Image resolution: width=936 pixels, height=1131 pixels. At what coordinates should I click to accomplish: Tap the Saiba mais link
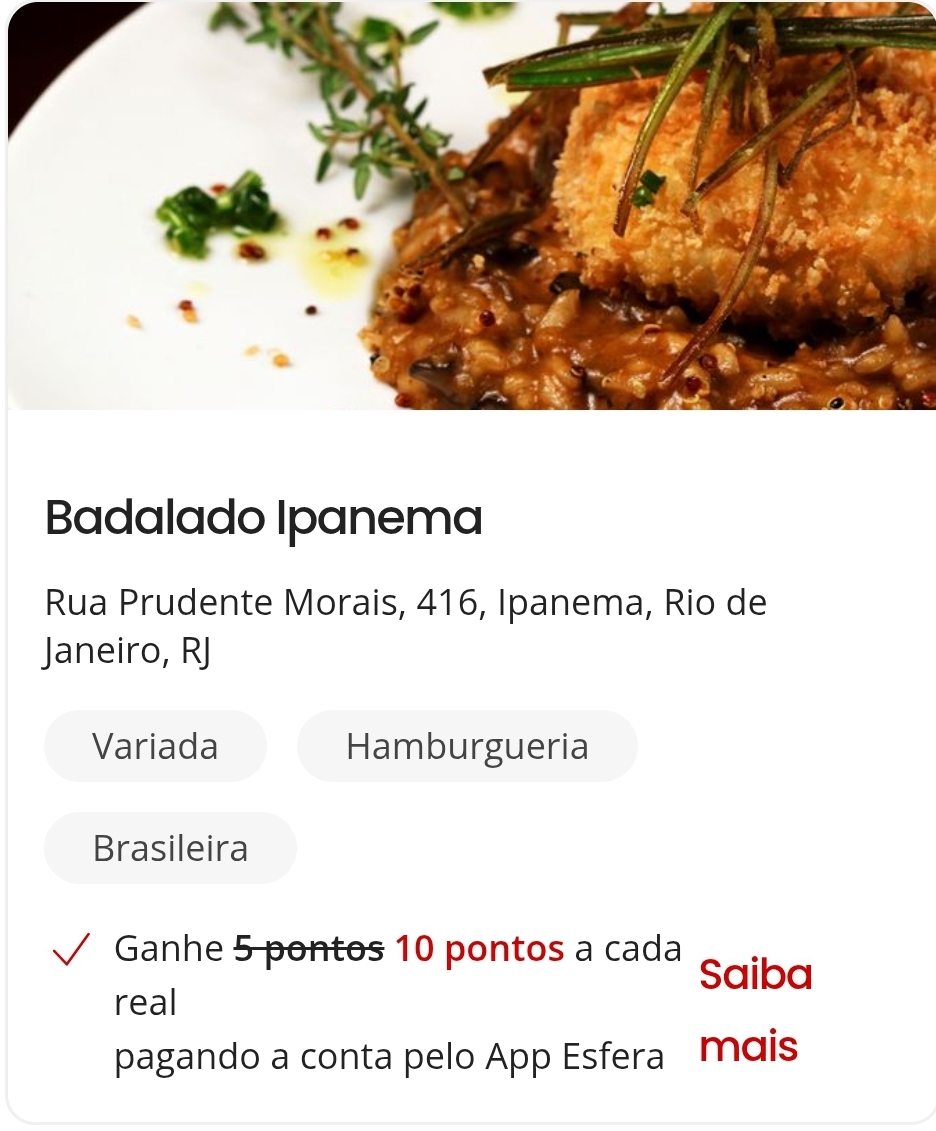pos(755,1010)
